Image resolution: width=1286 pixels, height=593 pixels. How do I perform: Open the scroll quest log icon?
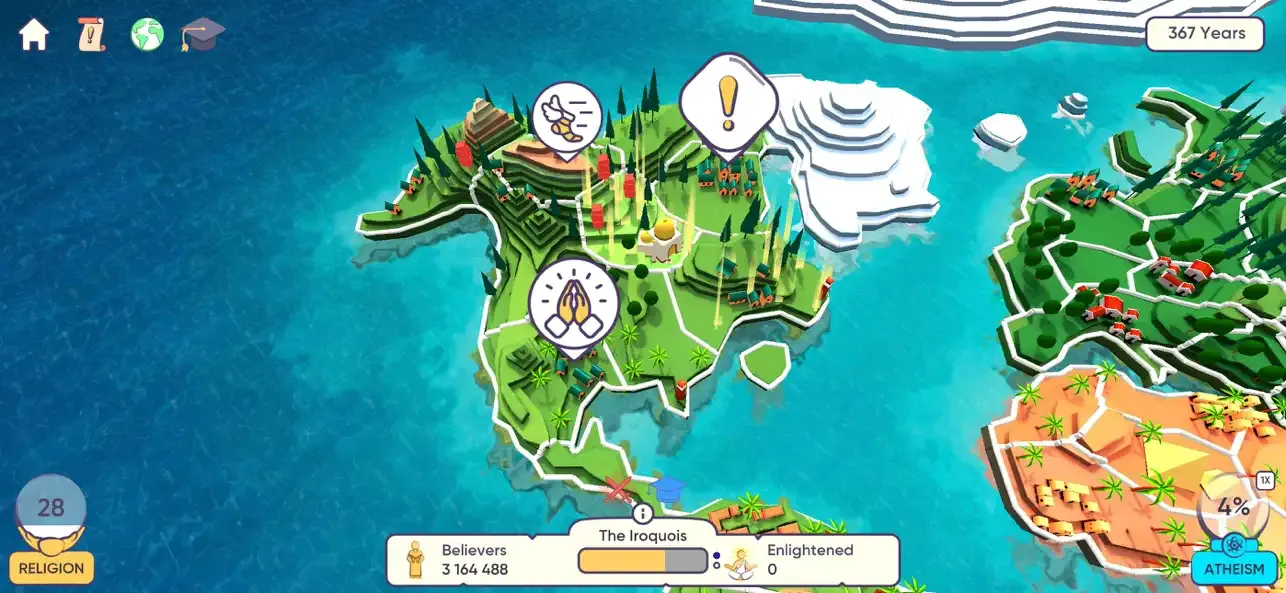(91, 35)
